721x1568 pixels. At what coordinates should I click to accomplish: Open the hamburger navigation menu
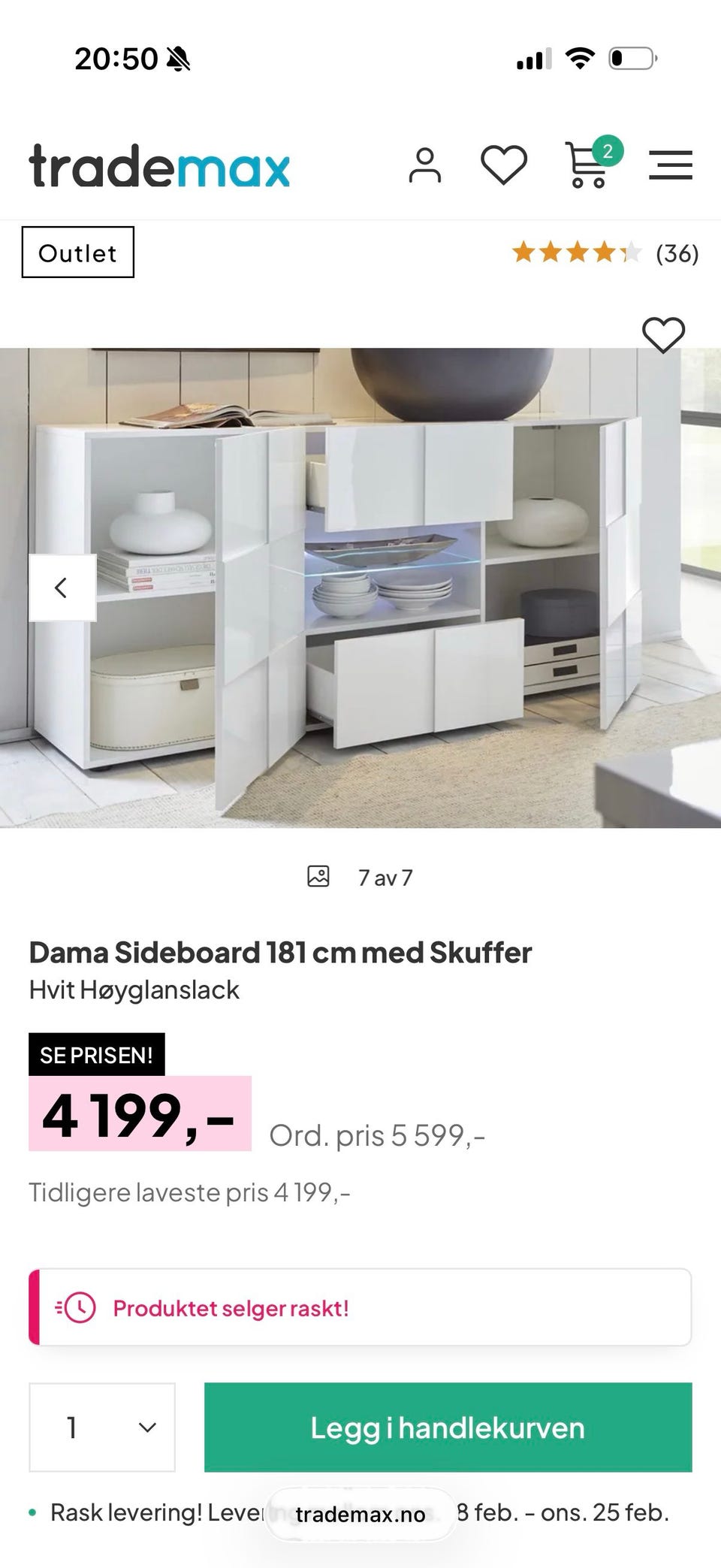[671, 165]
